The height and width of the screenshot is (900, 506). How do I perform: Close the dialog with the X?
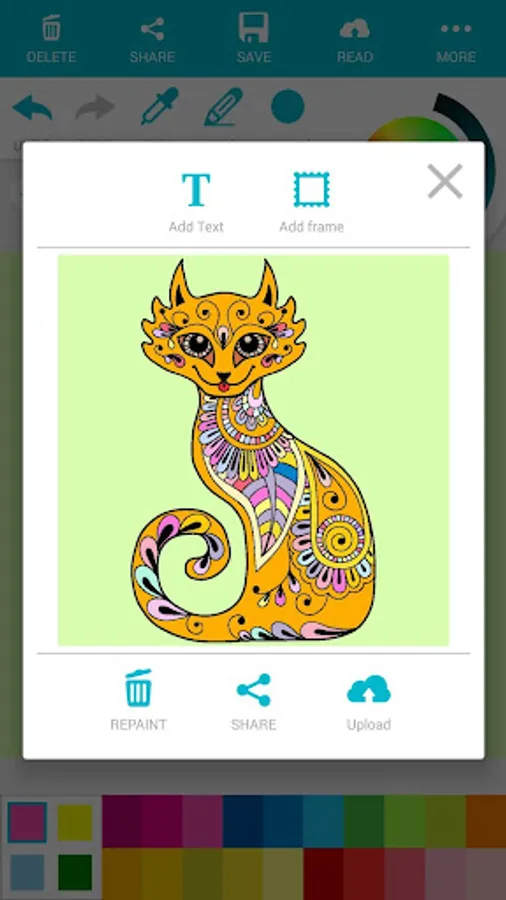tap(445, 181)
